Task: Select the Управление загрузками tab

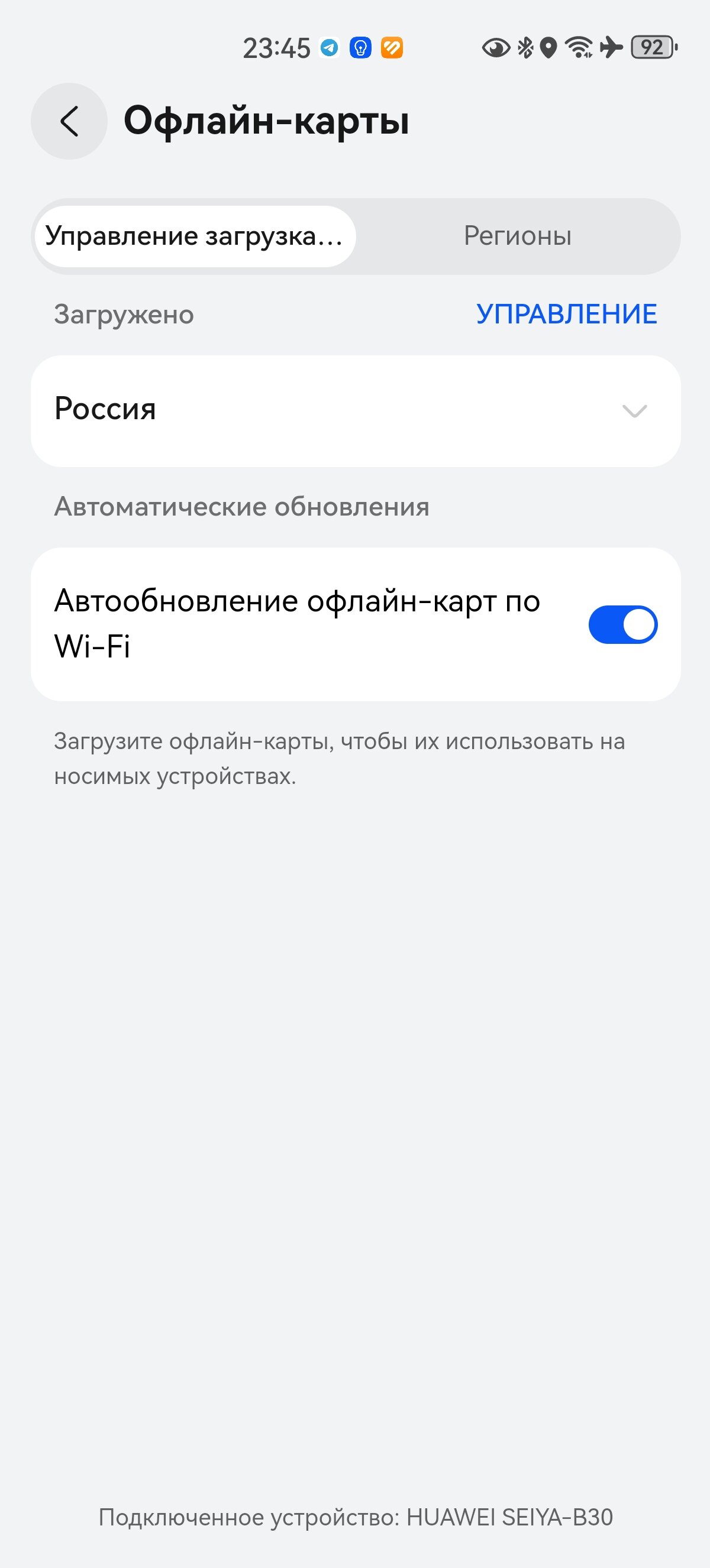Action: (195, 236)
